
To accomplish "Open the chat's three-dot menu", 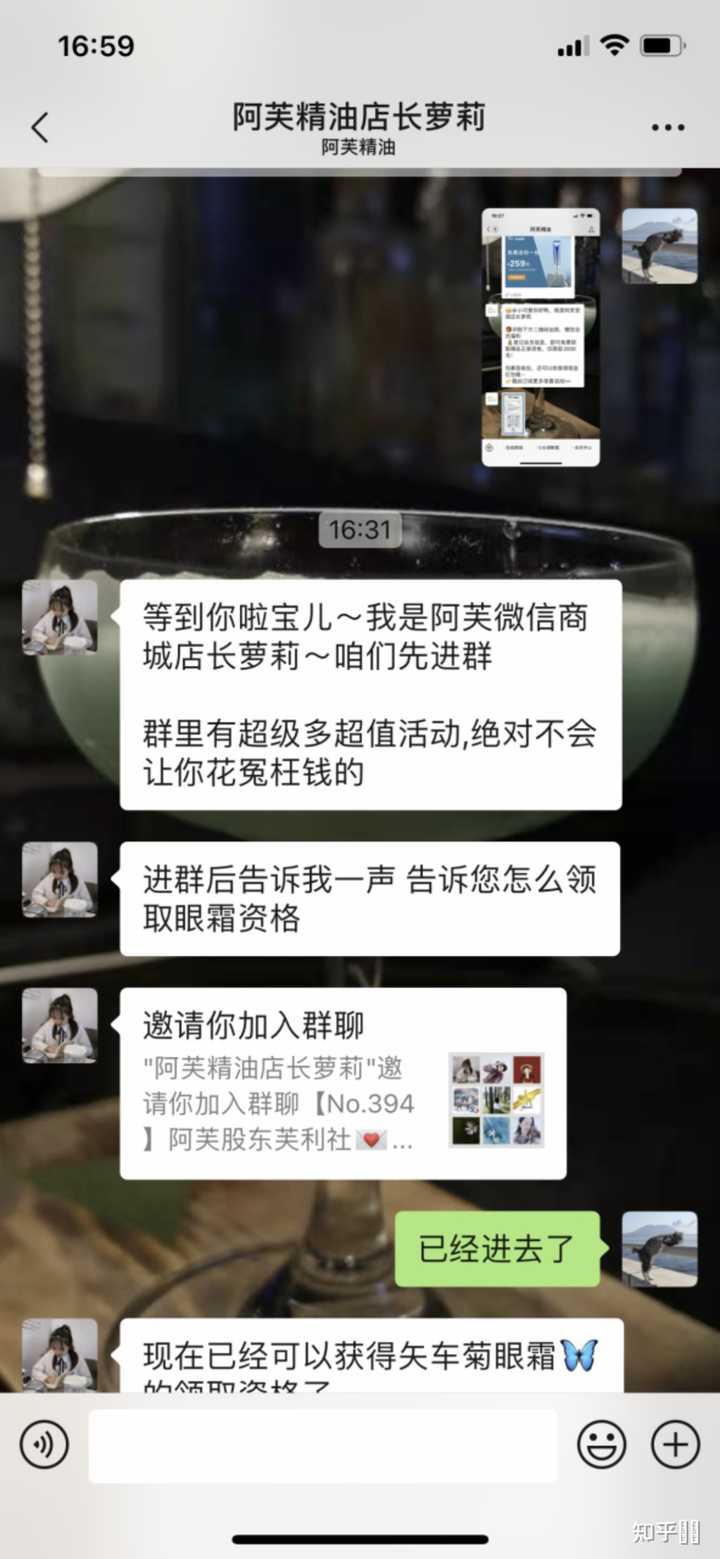I will pos(668,128).
